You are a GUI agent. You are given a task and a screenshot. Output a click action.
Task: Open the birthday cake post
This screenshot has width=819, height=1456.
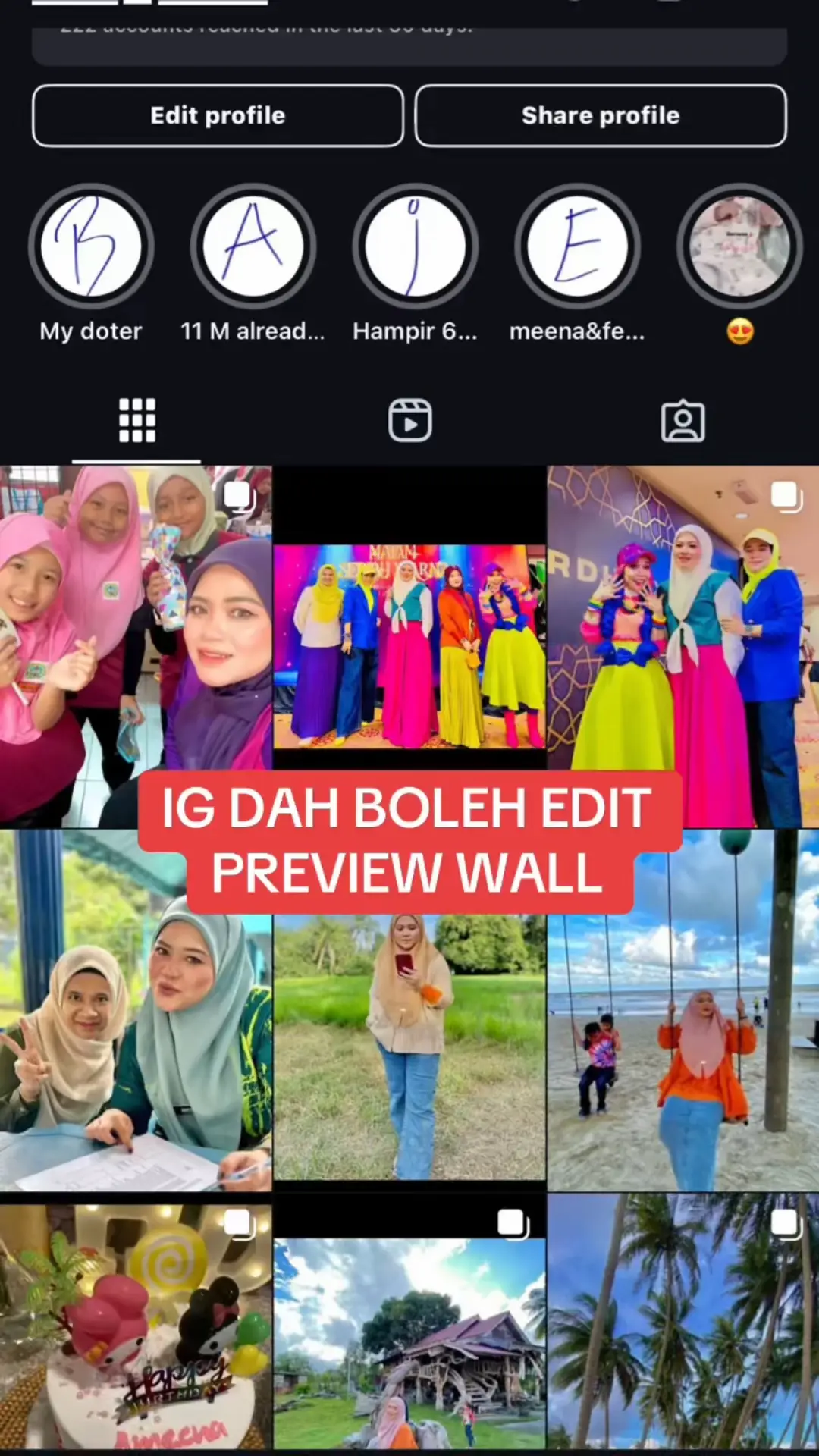pyautogui.click(x=135, y=1323)
